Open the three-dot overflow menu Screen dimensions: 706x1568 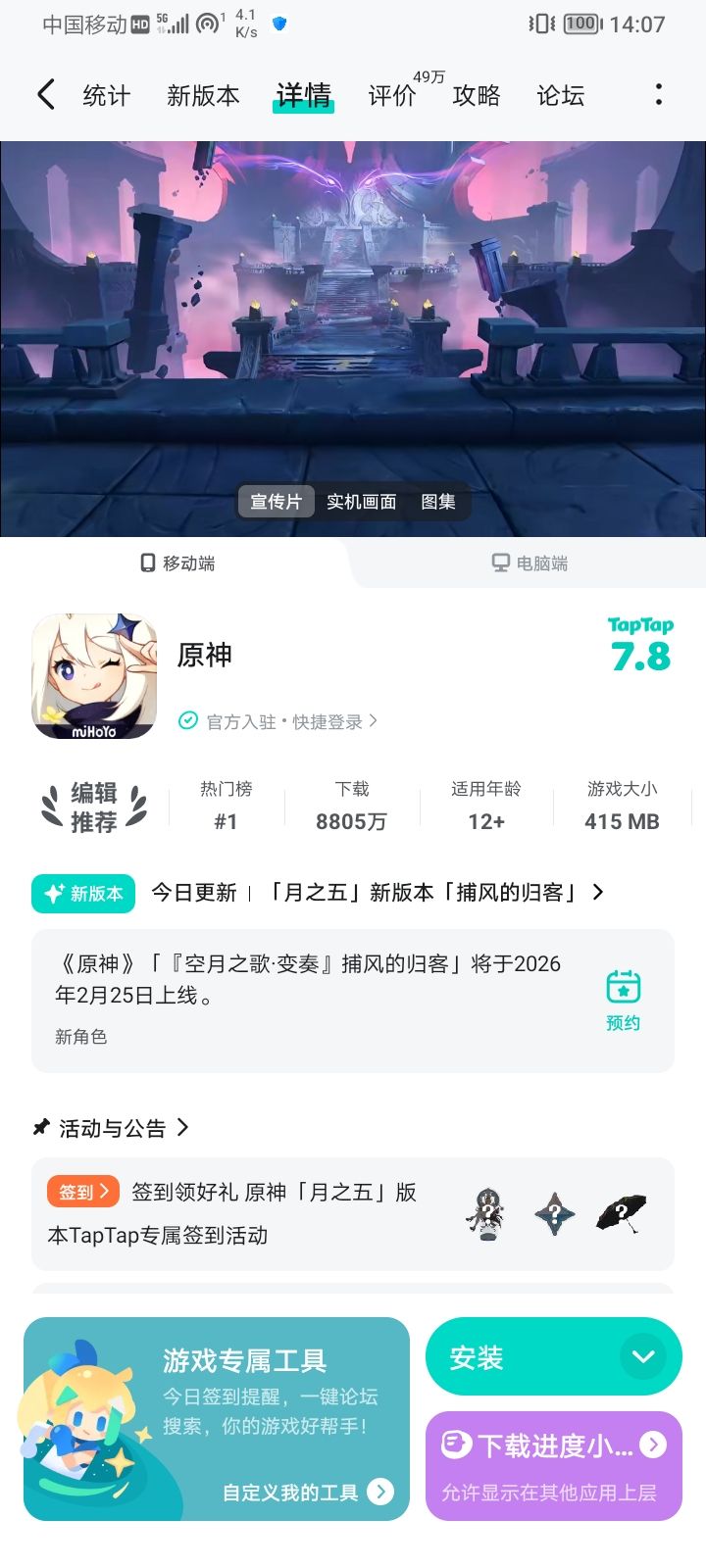point(658,94)
